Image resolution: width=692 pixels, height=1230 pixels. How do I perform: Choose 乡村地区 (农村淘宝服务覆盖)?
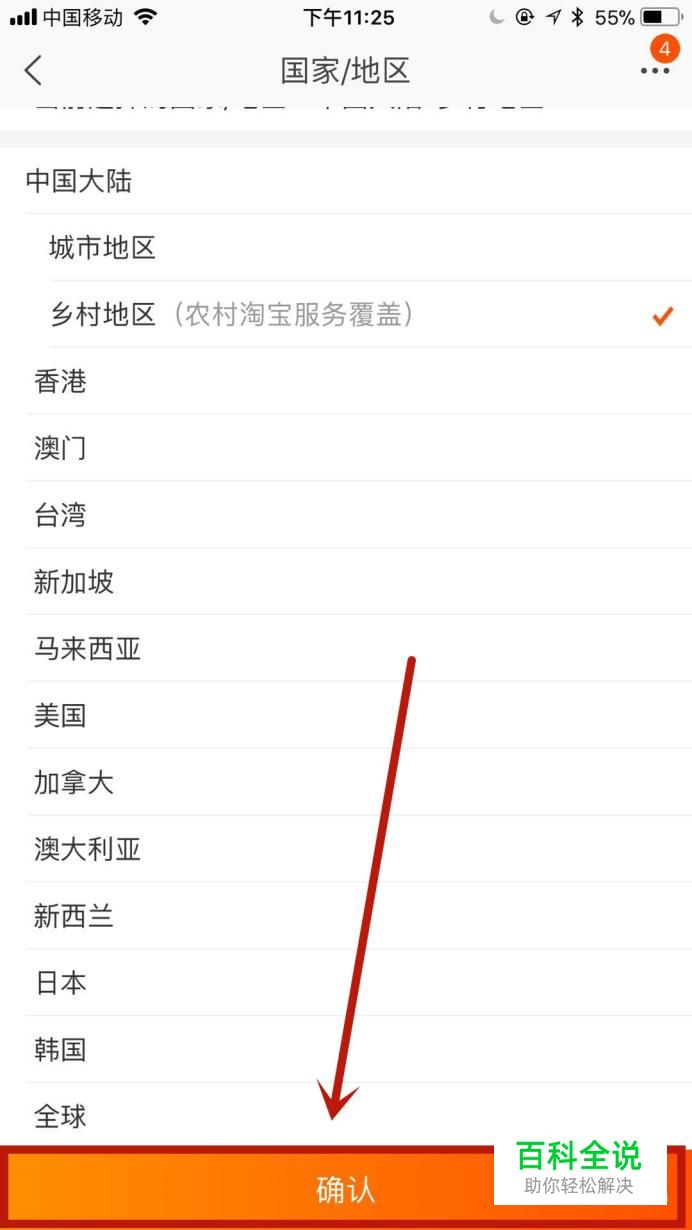[370, 314]
